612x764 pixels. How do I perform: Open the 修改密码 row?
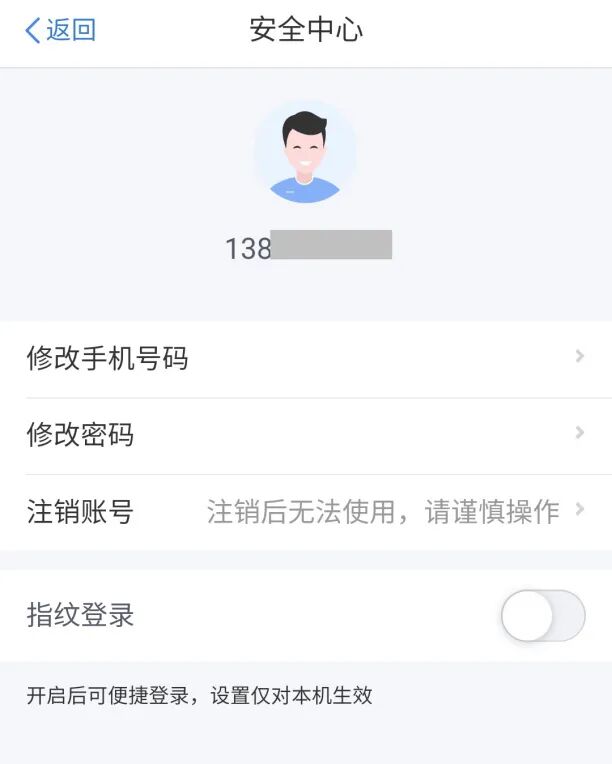click(306, 435)
